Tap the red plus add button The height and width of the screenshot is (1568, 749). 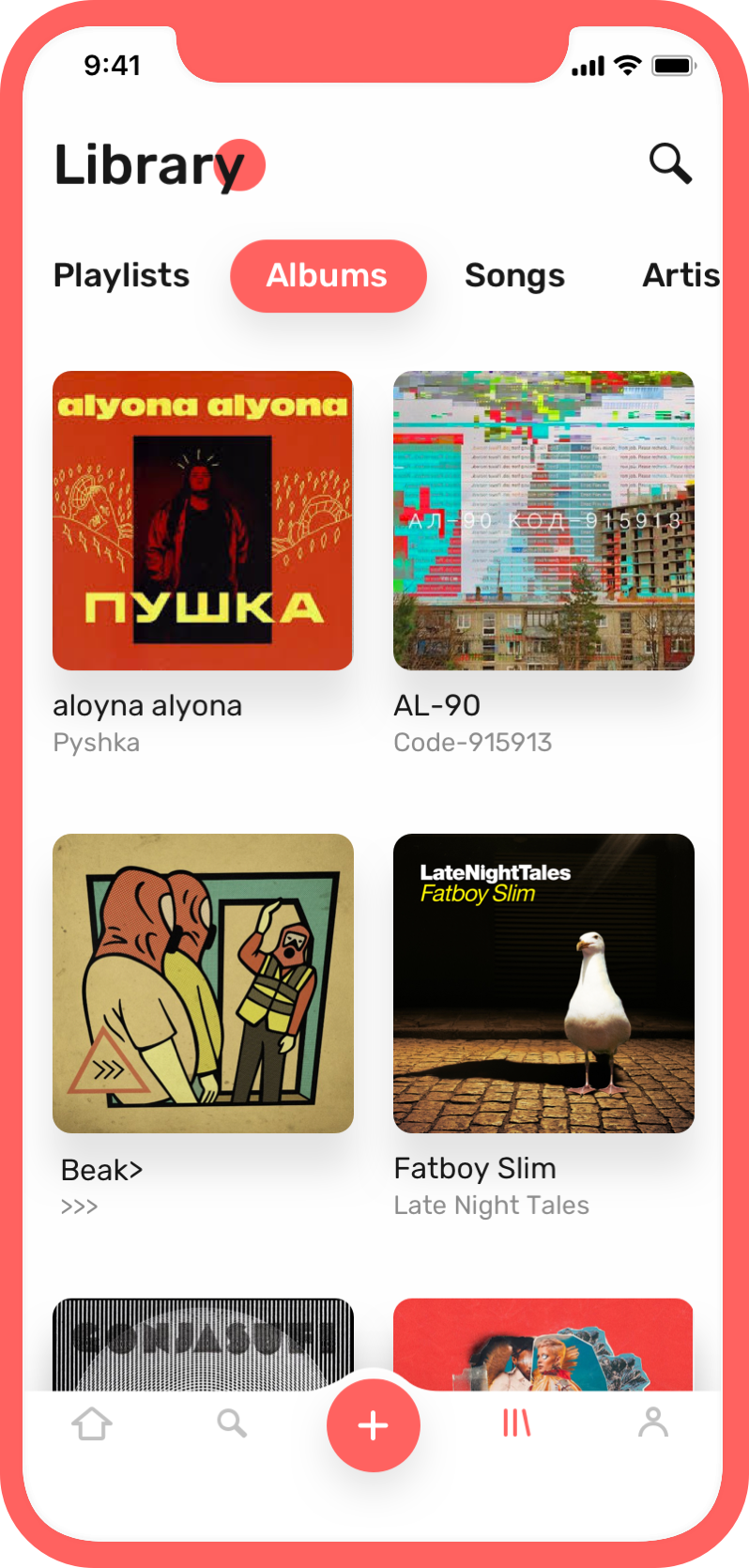(x=374, y=1425)
